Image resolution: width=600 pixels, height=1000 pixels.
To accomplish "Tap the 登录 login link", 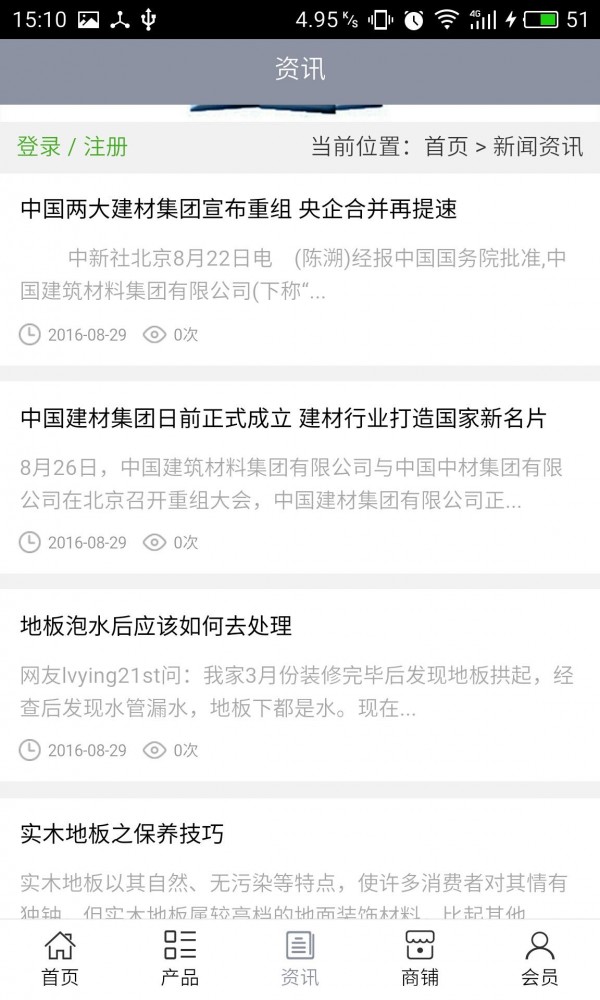I will pos(39,146).
